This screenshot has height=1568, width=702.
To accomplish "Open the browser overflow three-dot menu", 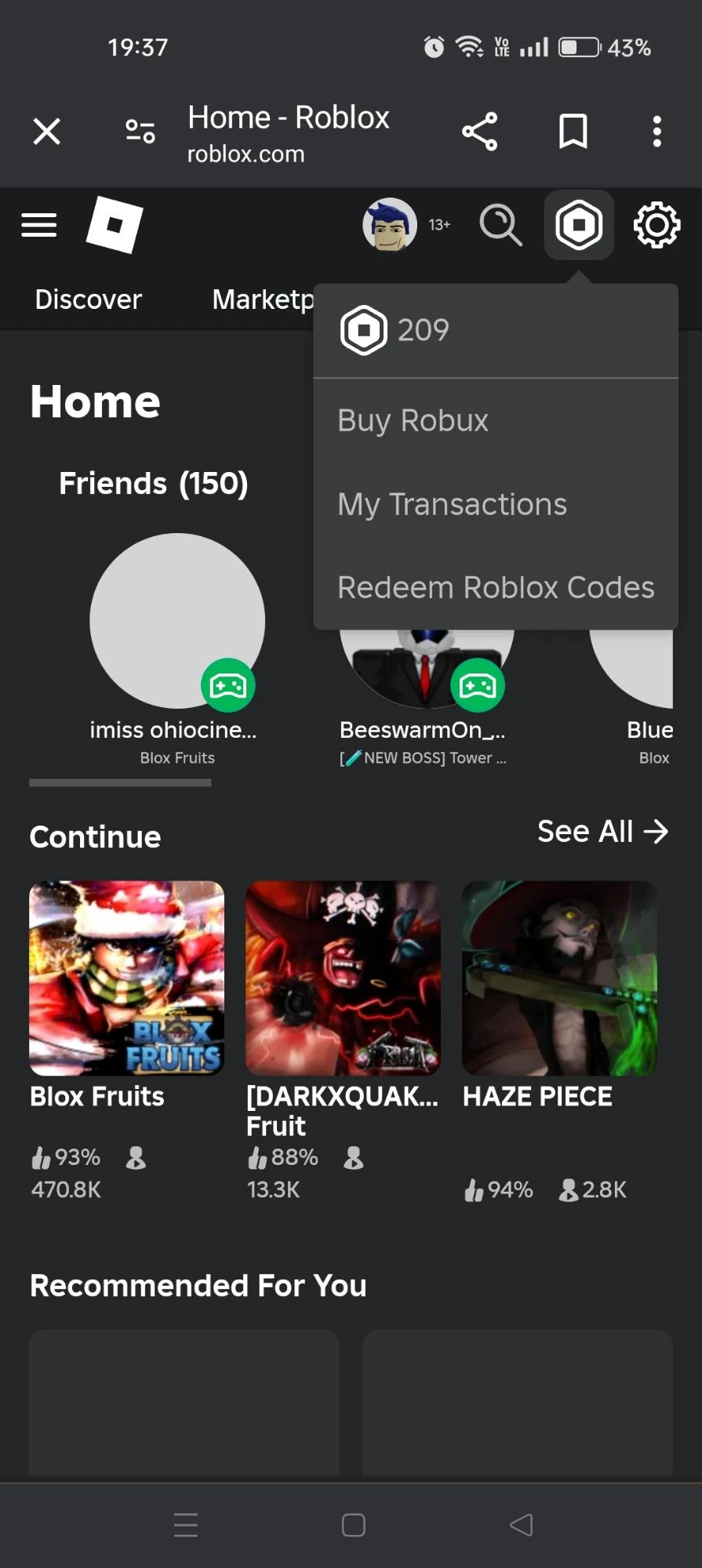I will tap(657, 131).
